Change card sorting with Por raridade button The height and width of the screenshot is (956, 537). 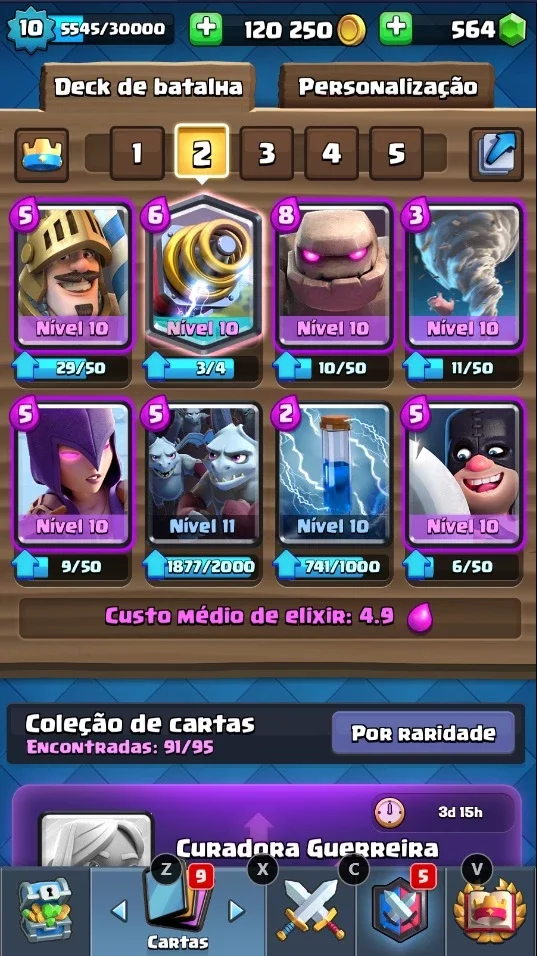424,732
